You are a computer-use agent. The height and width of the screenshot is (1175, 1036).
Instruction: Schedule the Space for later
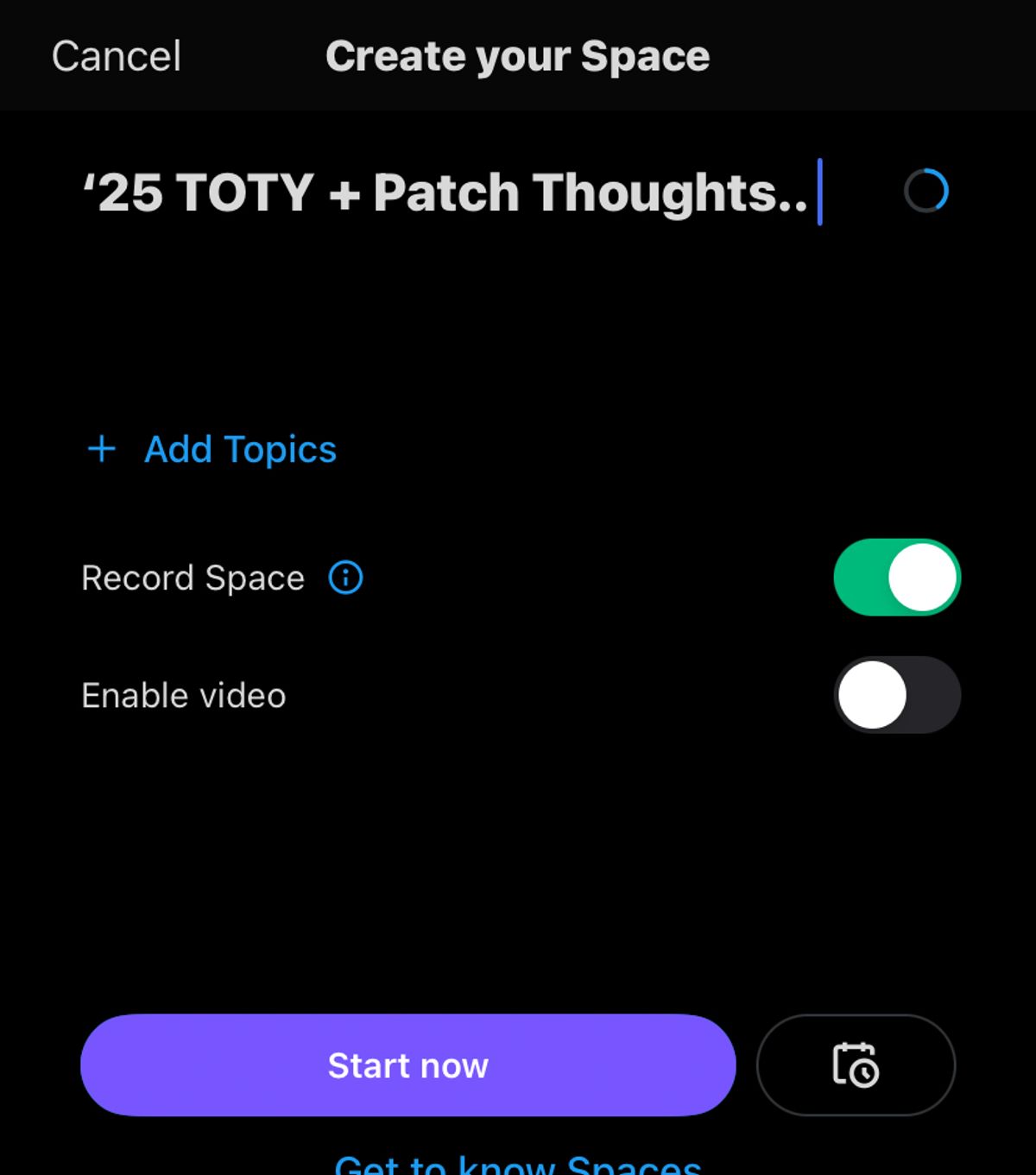click(x=856, y=1065)
